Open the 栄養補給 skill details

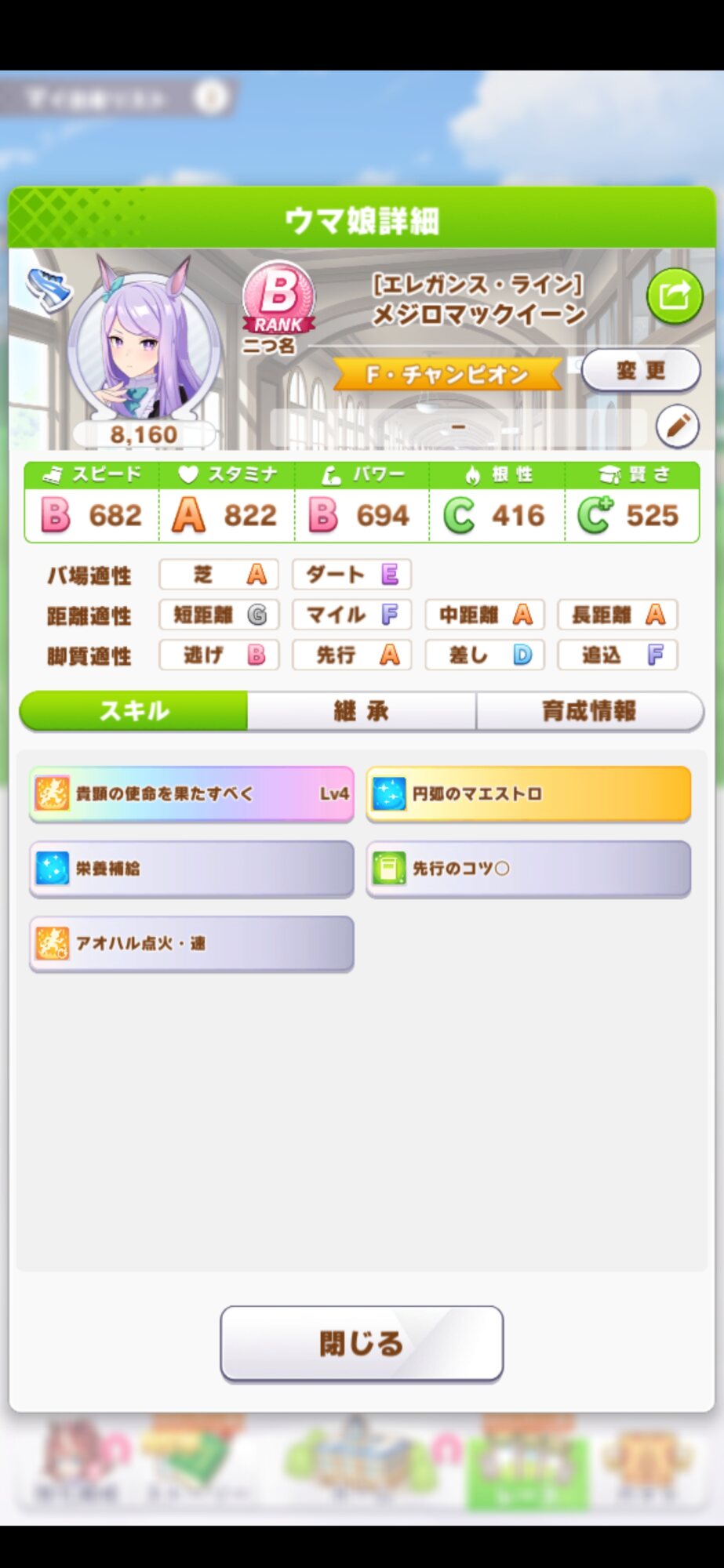pos(191,869)
